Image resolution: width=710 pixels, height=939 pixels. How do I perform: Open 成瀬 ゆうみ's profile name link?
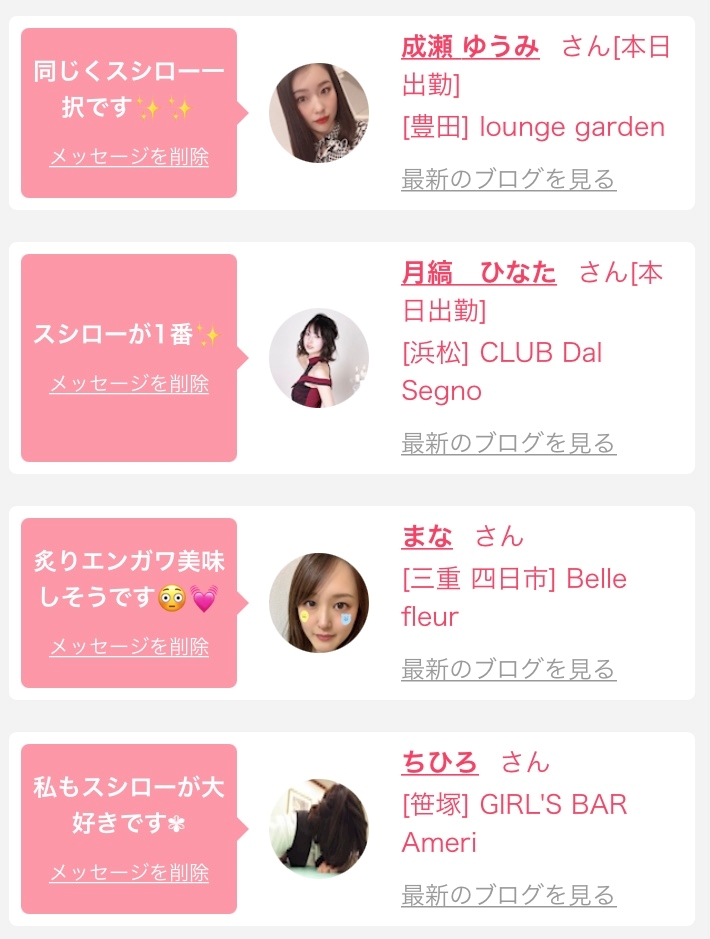click(x=470, y=47)
